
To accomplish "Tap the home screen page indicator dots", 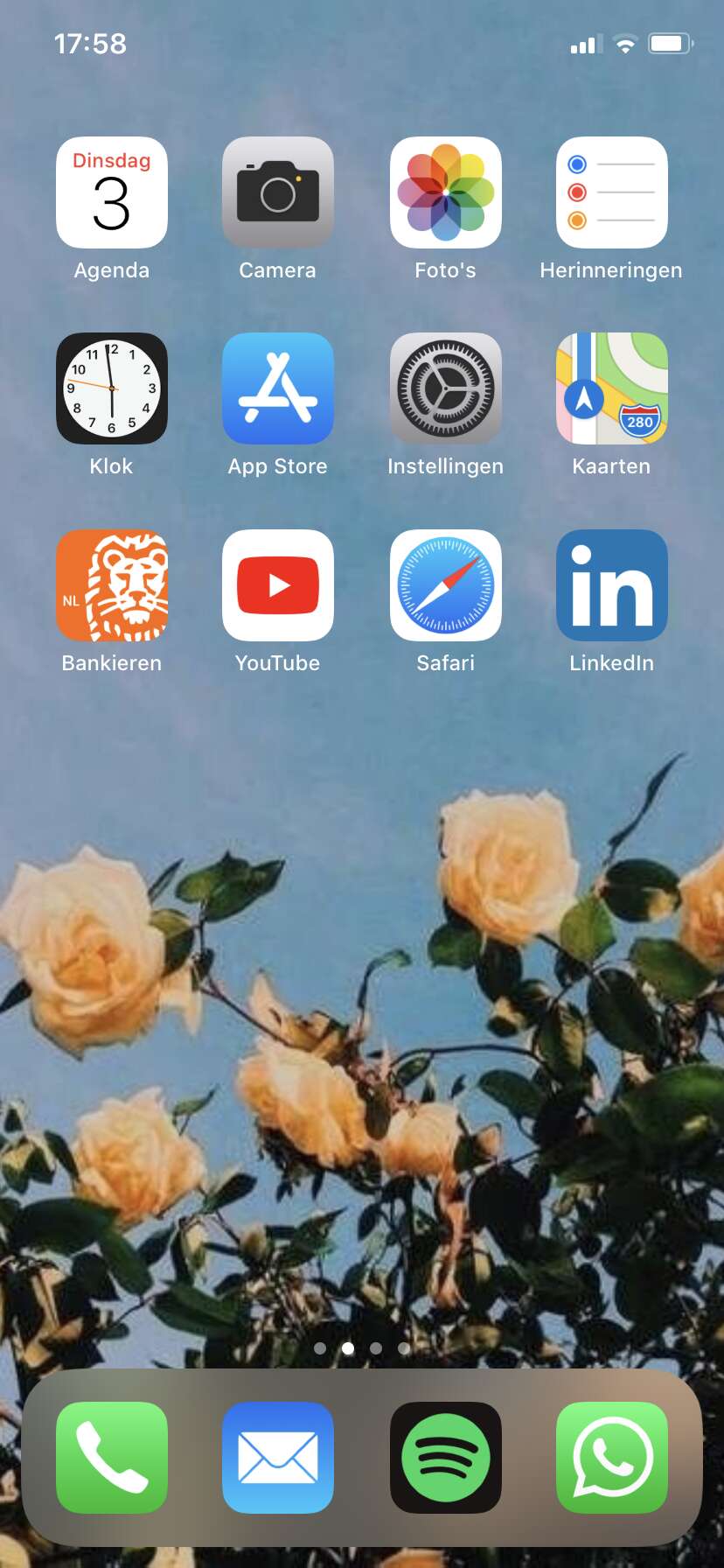I will coord(362,1348).
